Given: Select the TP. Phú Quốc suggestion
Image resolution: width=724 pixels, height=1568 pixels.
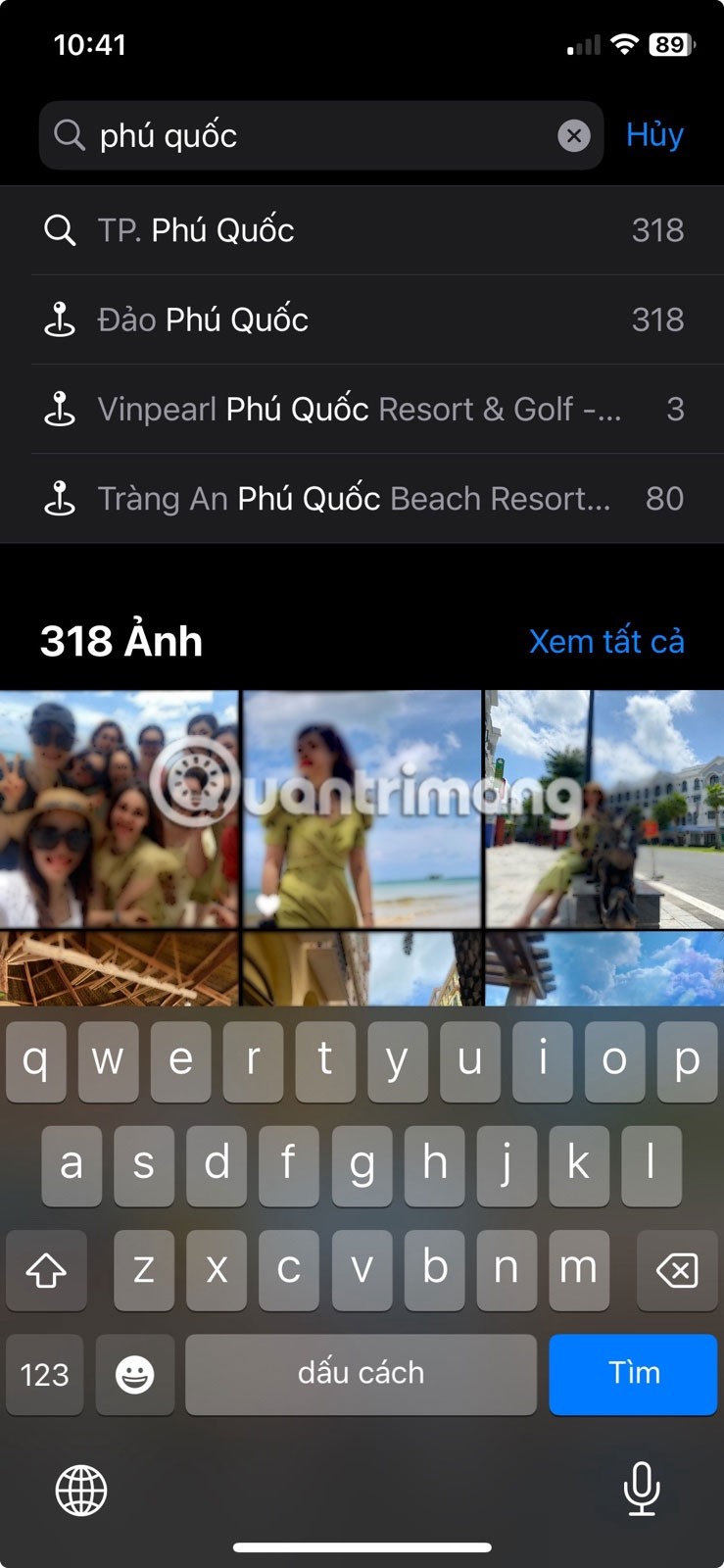Looking at the screenshot, I should click(x=362, y=230).
